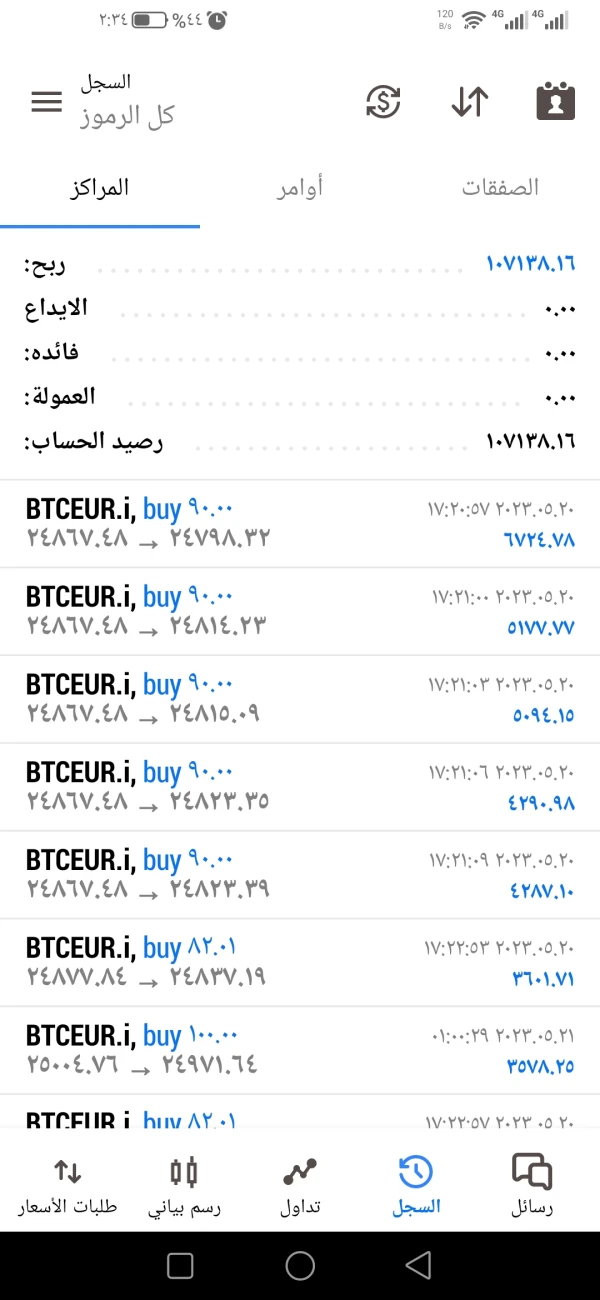Tap the system home button
Image resolution: width=600 pixels, height=1300 pixels.
coord(300,1266)
